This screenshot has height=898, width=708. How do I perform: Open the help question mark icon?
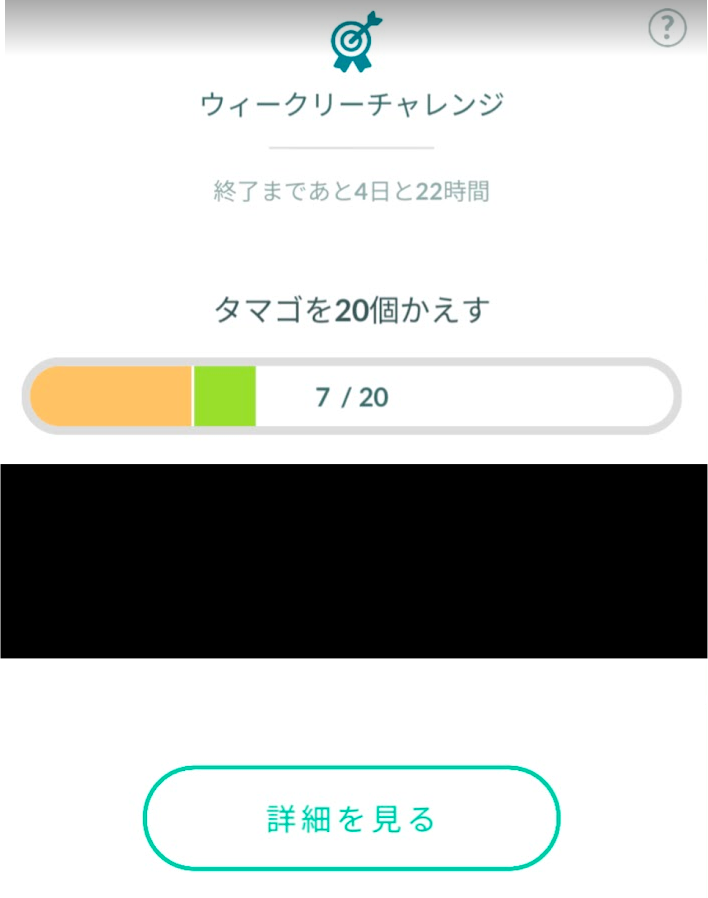pos(667,28)
